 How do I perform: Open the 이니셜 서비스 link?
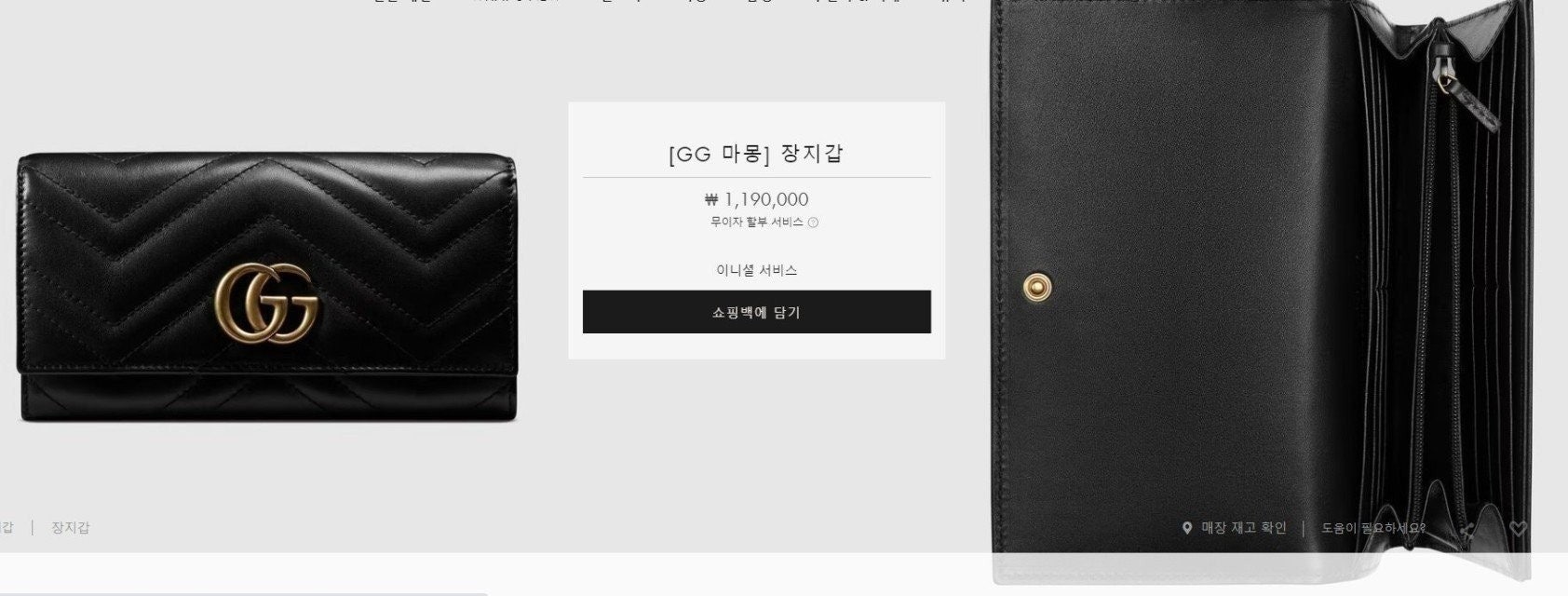[756, 270]
